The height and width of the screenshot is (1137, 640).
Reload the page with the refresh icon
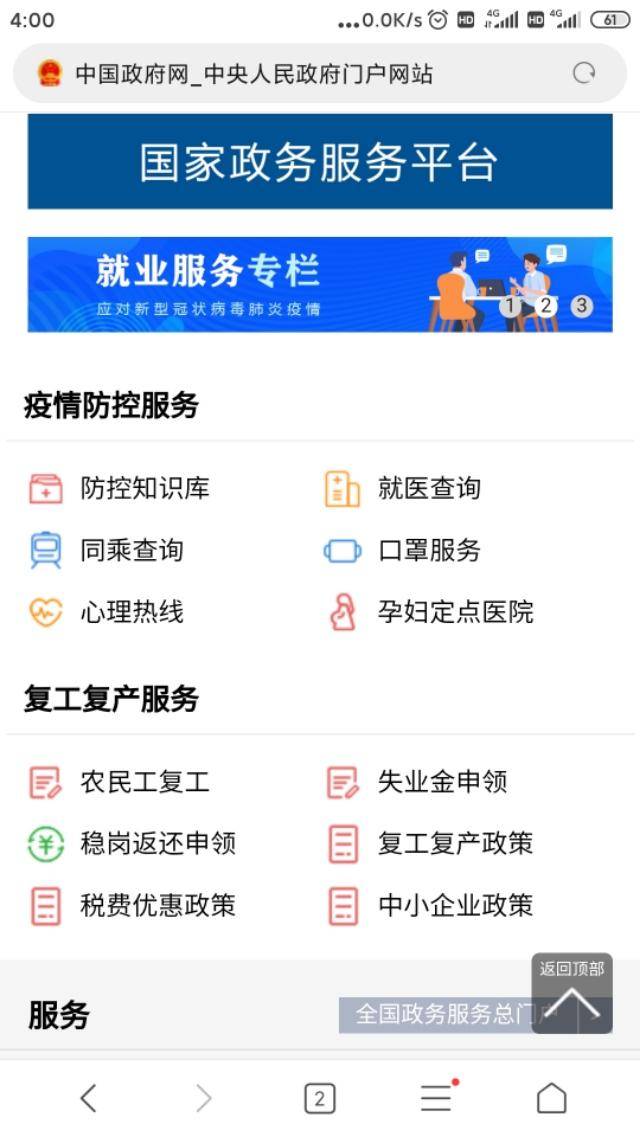pyautogui.click(x=583, y=73)
